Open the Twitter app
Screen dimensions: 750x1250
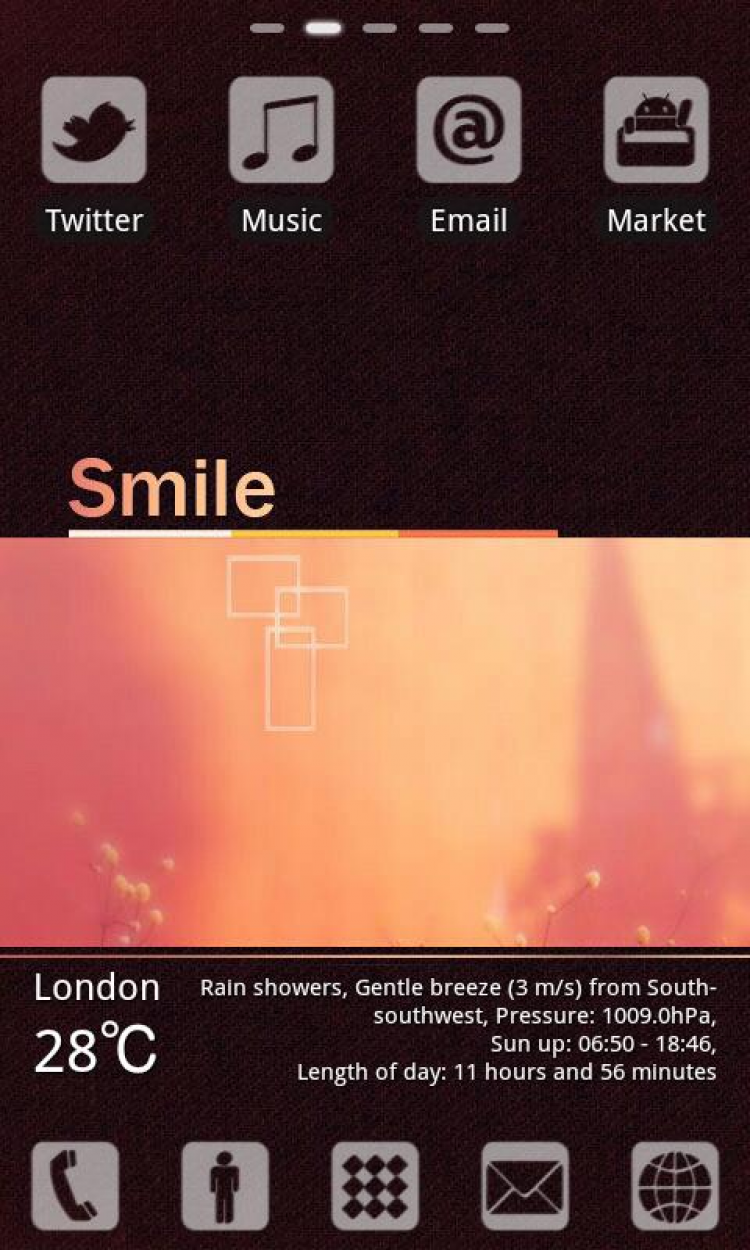(x=94, y=131)
